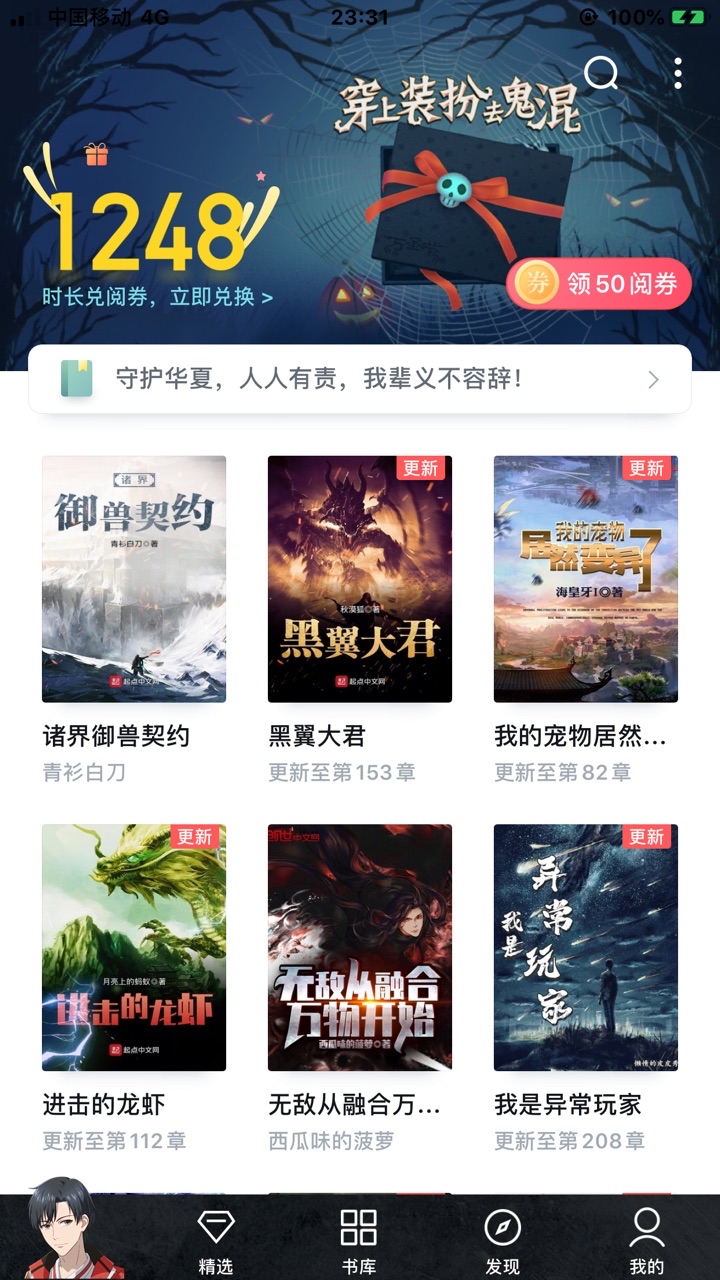Open the three-dot overflow menu
The width and height of the screenshot is (720, 1280).
pyautogui.click(x=678, y=73)
